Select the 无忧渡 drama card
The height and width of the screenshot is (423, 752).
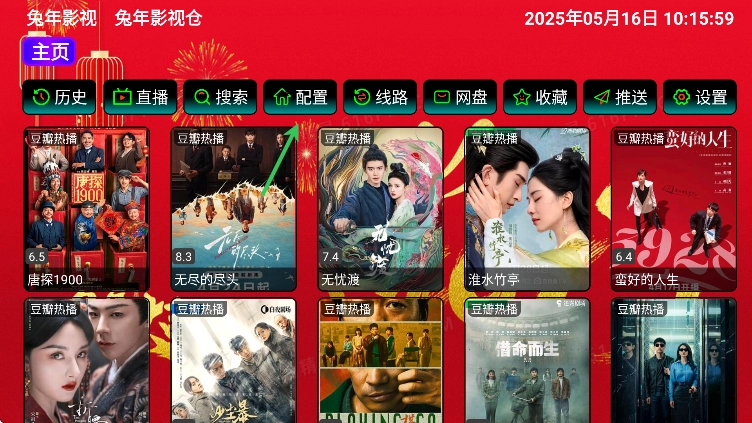tap(380, 209)
